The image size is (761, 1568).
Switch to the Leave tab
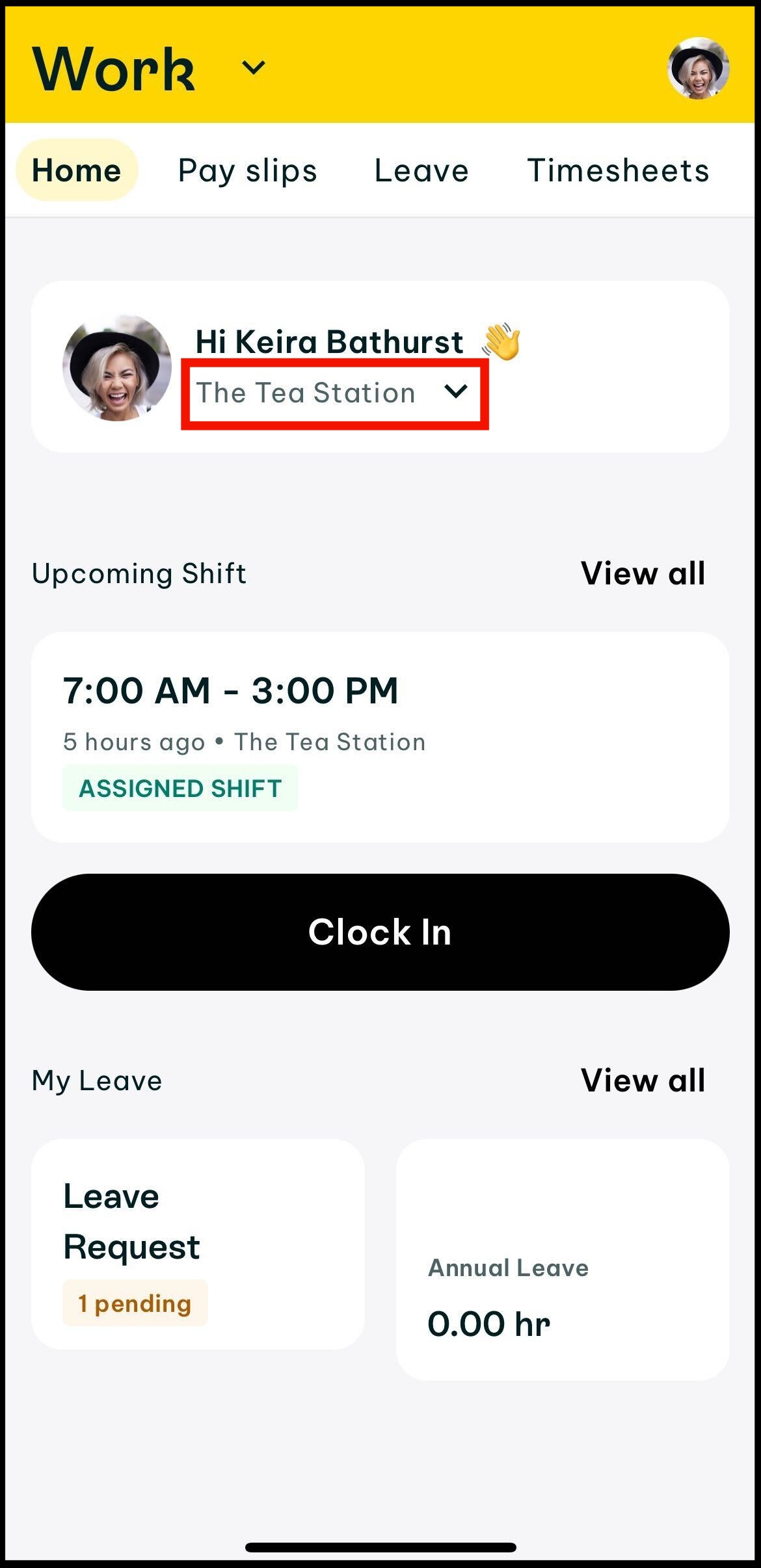421,171
